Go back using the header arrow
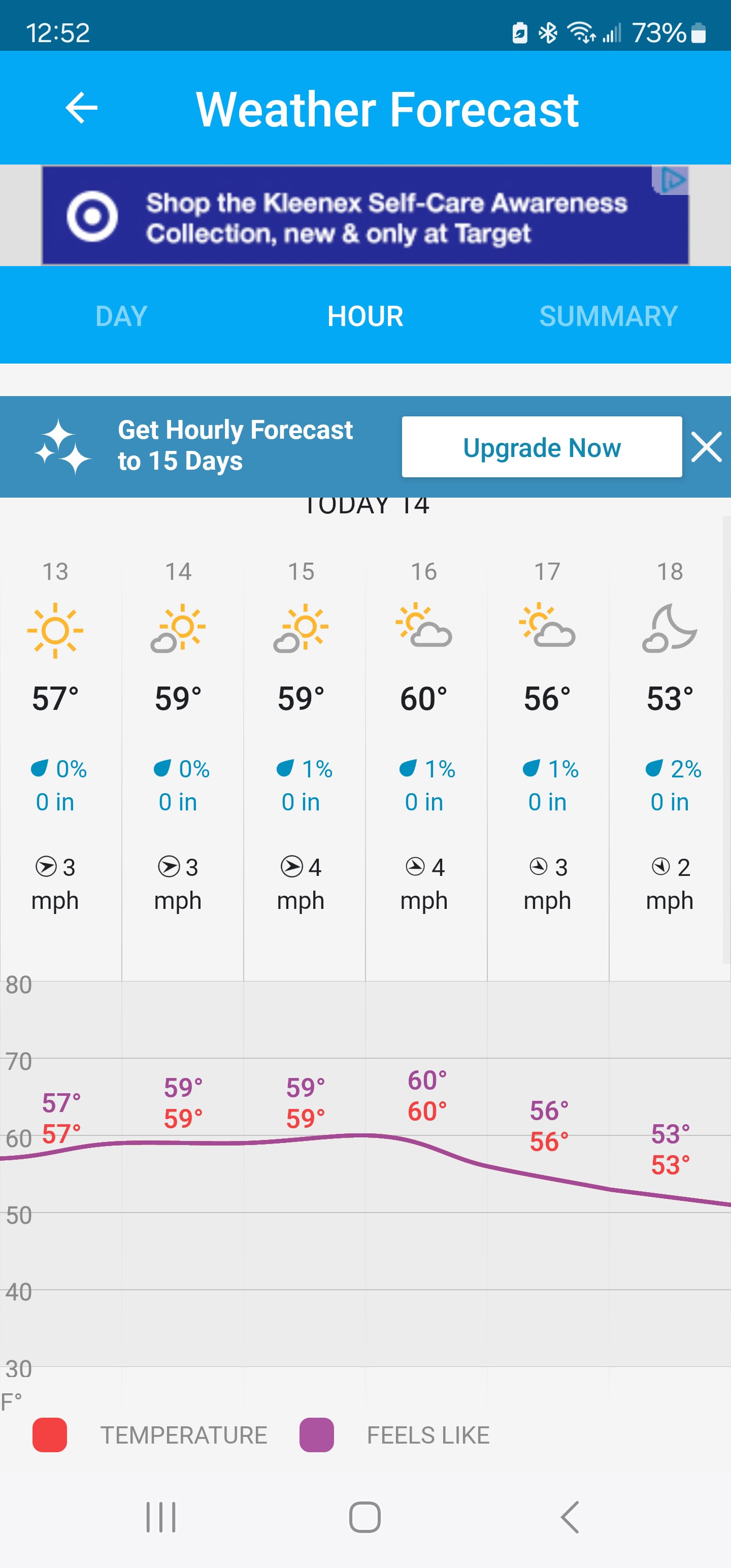This screenshot has width=731, height=1568. coord(82,108)
